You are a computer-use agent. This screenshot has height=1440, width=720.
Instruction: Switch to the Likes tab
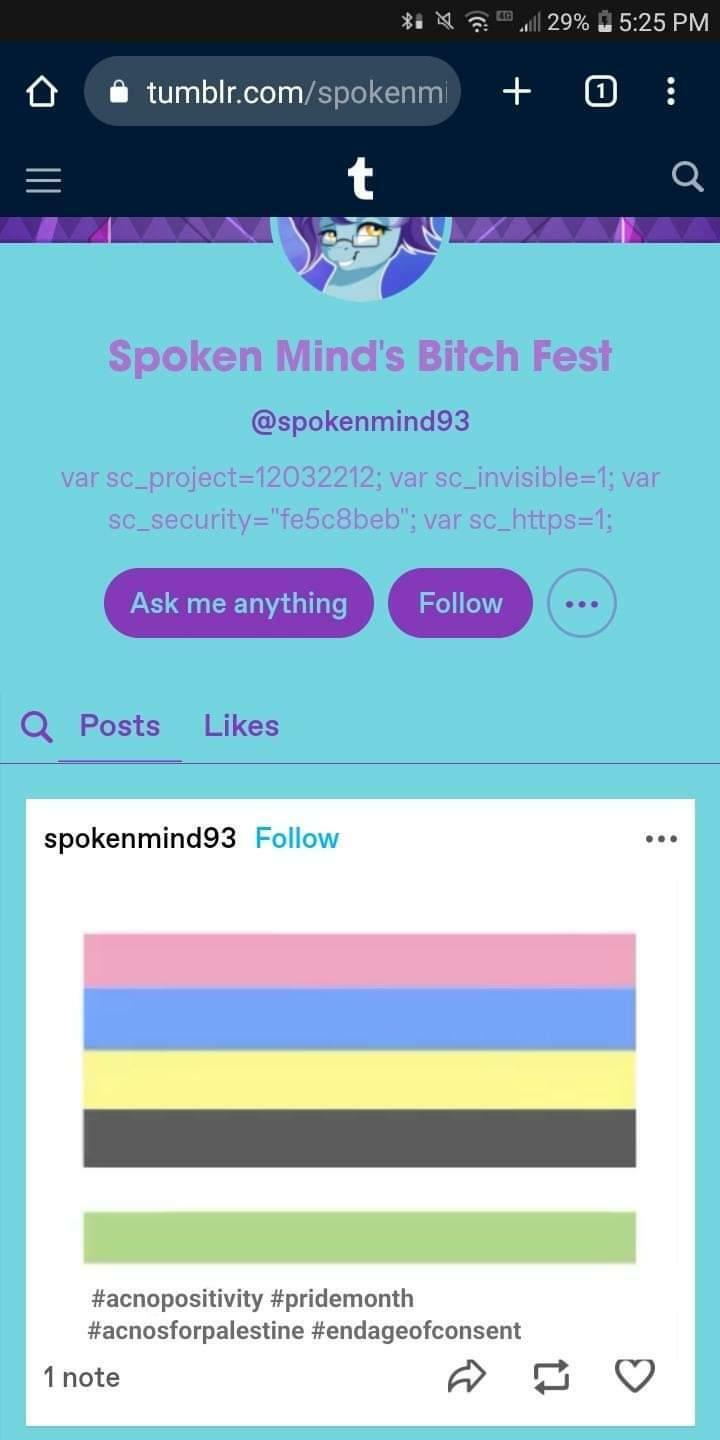(241, 726)
